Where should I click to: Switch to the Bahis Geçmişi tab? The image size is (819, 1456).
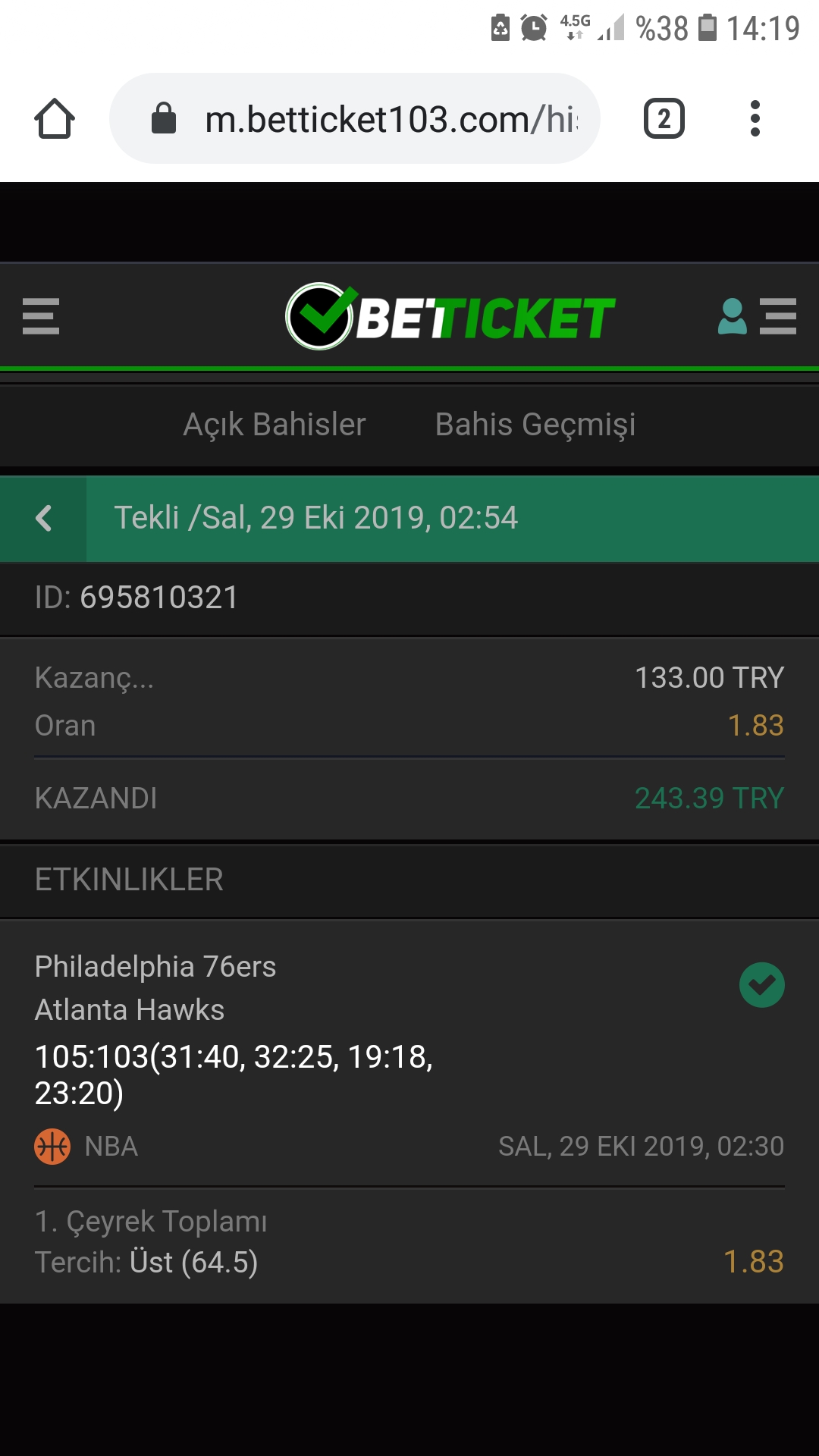tap(535, 425)
